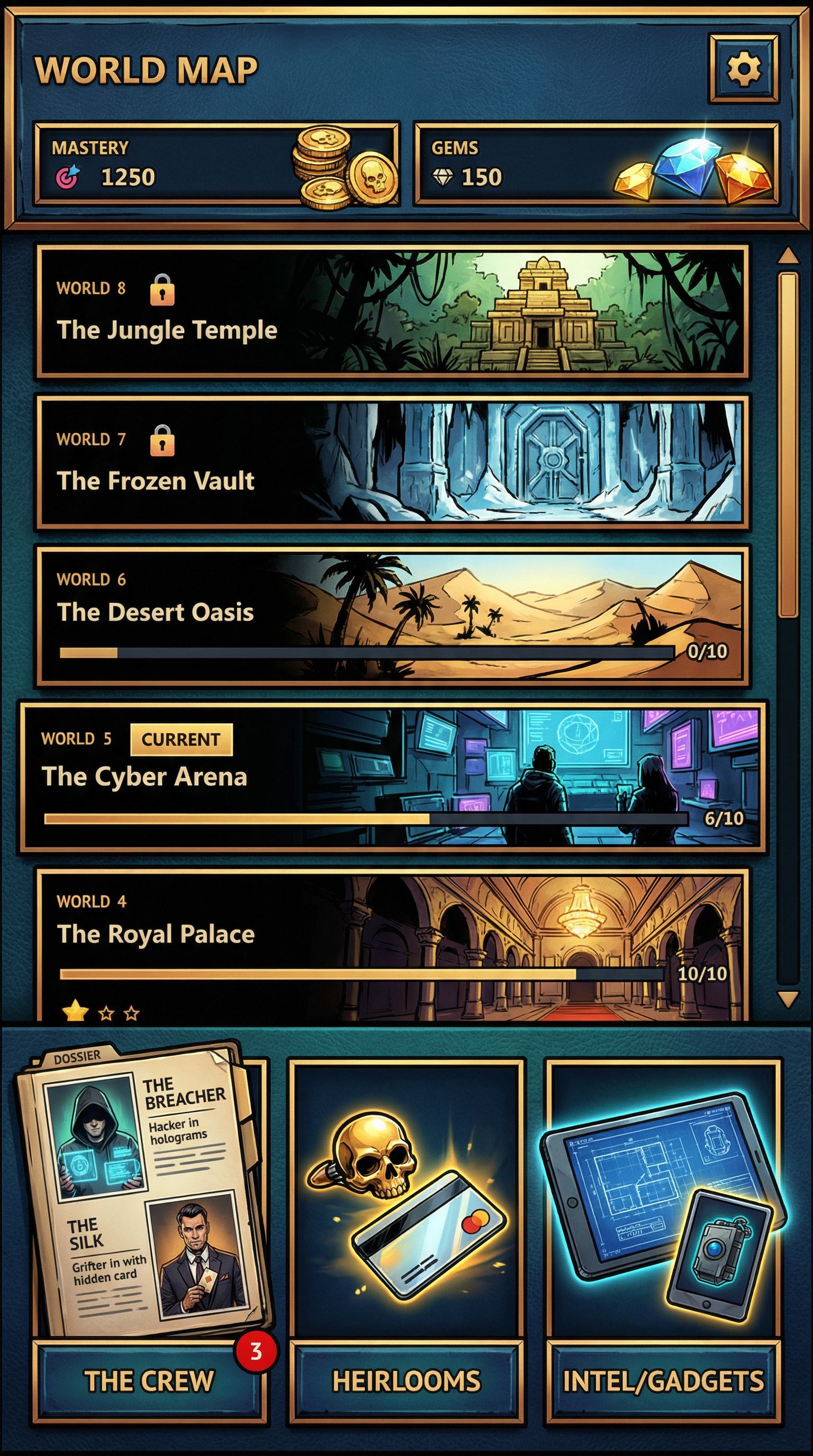Image resolution: width=813 pixels, height=1456 pixels.
Task: Go to Heirlooms
Action: click(406, 1380)
